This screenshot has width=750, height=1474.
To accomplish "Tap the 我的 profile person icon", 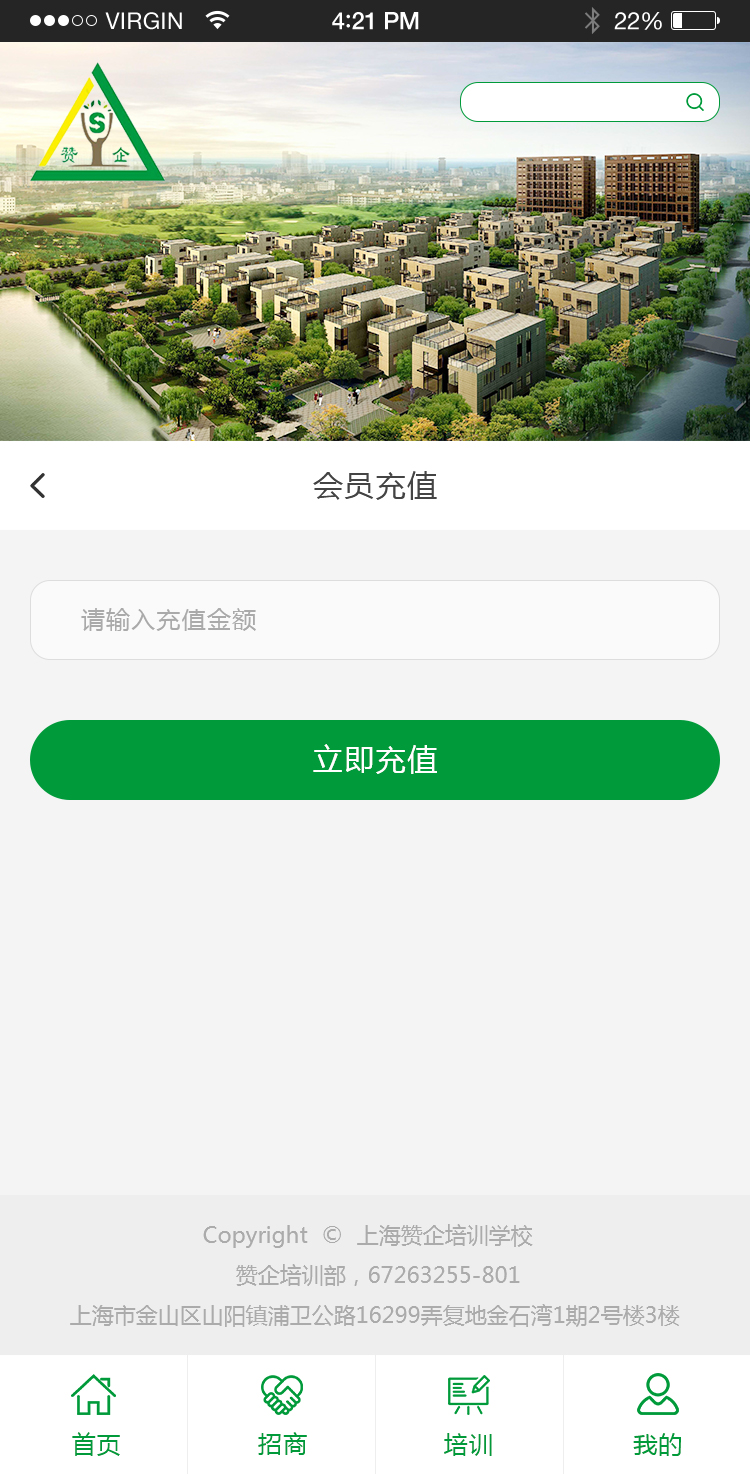I will click(x=656, y=1393).
